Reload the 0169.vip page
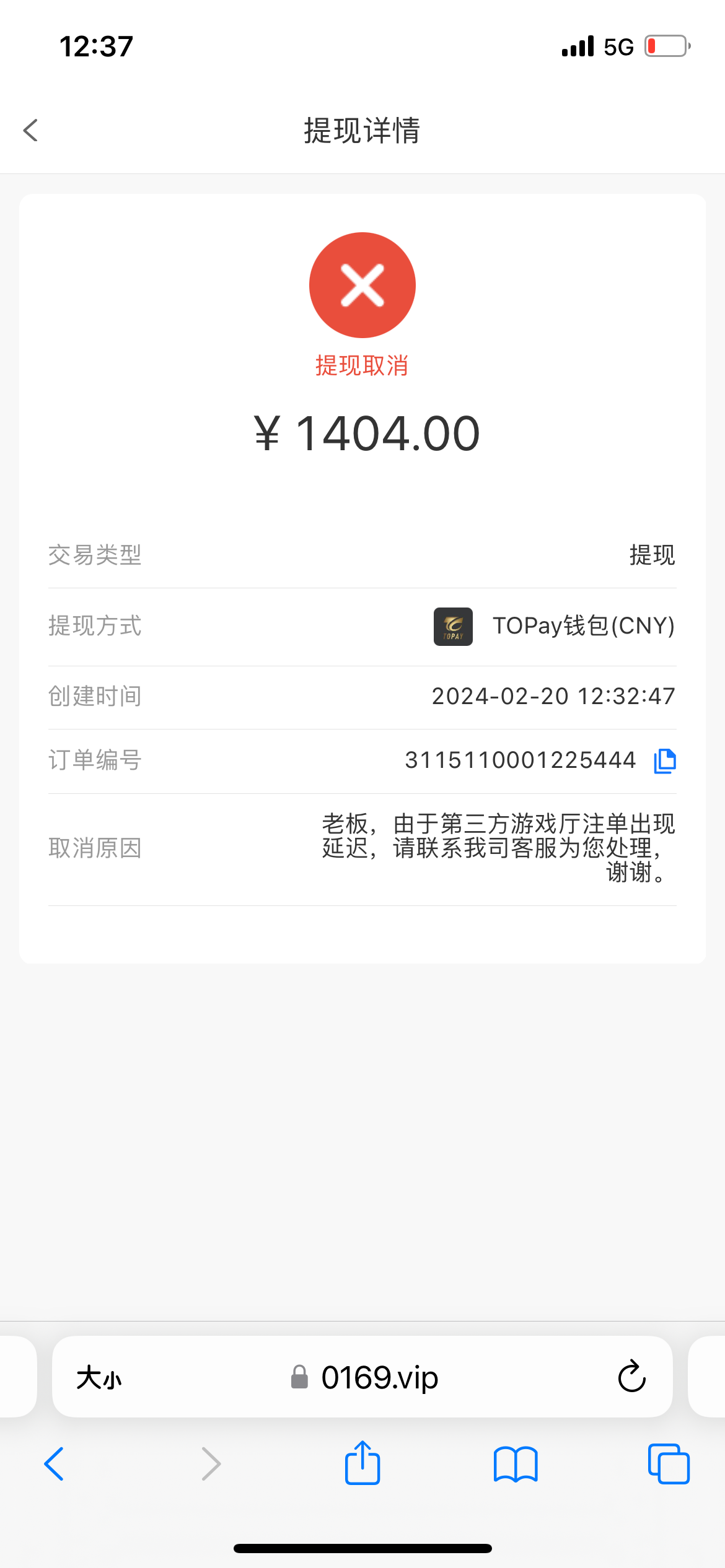725x1568 pixels. coord(631,1377)
